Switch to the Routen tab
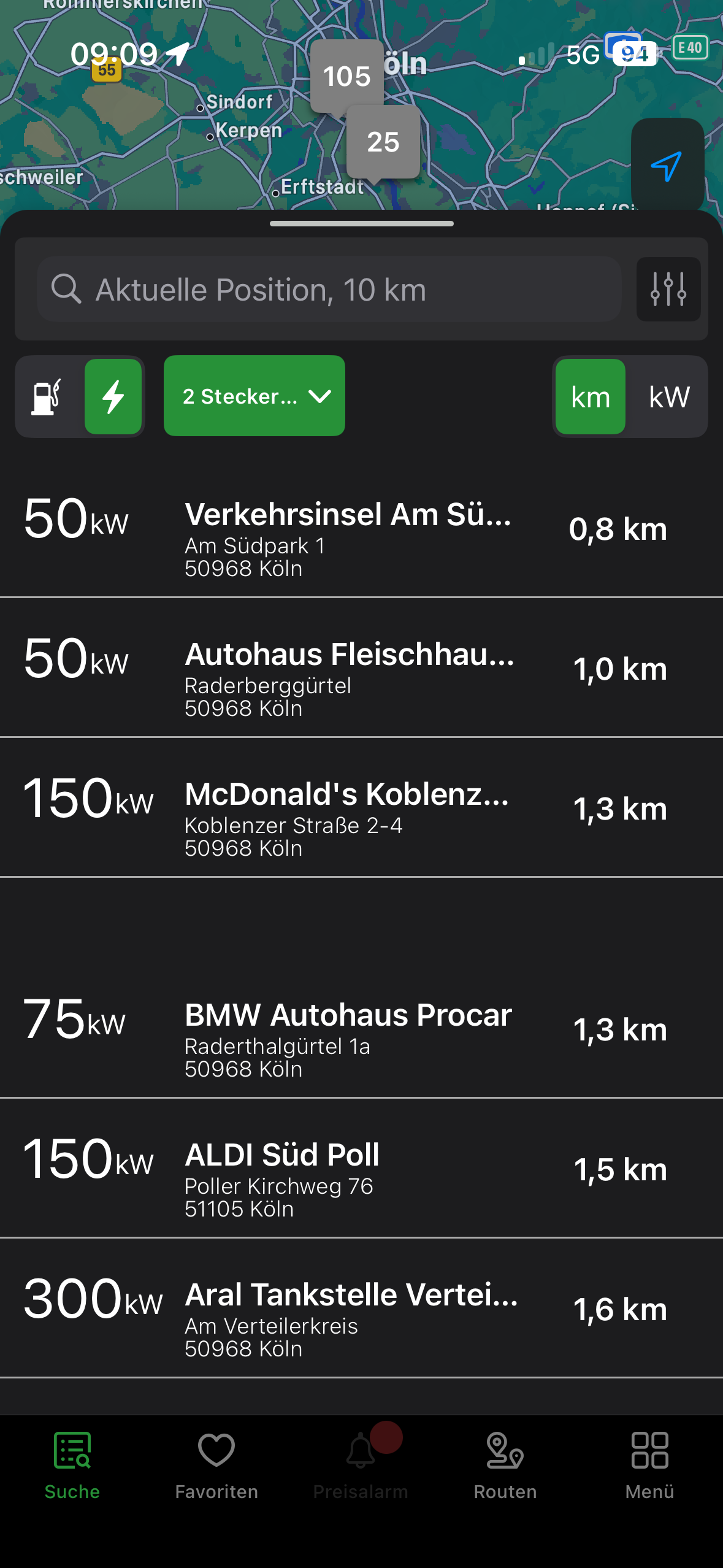 [x=505, y=1466]
